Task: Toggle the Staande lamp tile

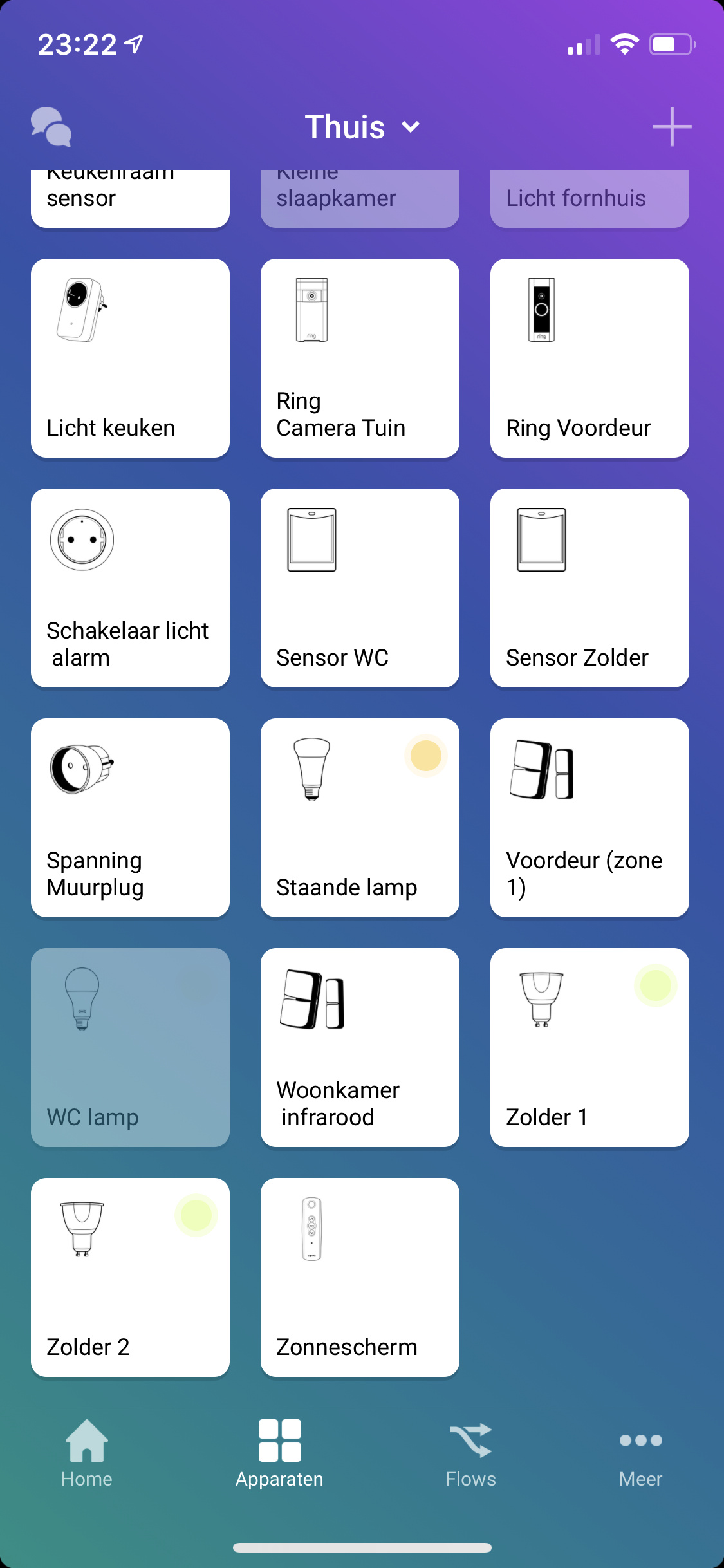Action: [x=360, y=817]
